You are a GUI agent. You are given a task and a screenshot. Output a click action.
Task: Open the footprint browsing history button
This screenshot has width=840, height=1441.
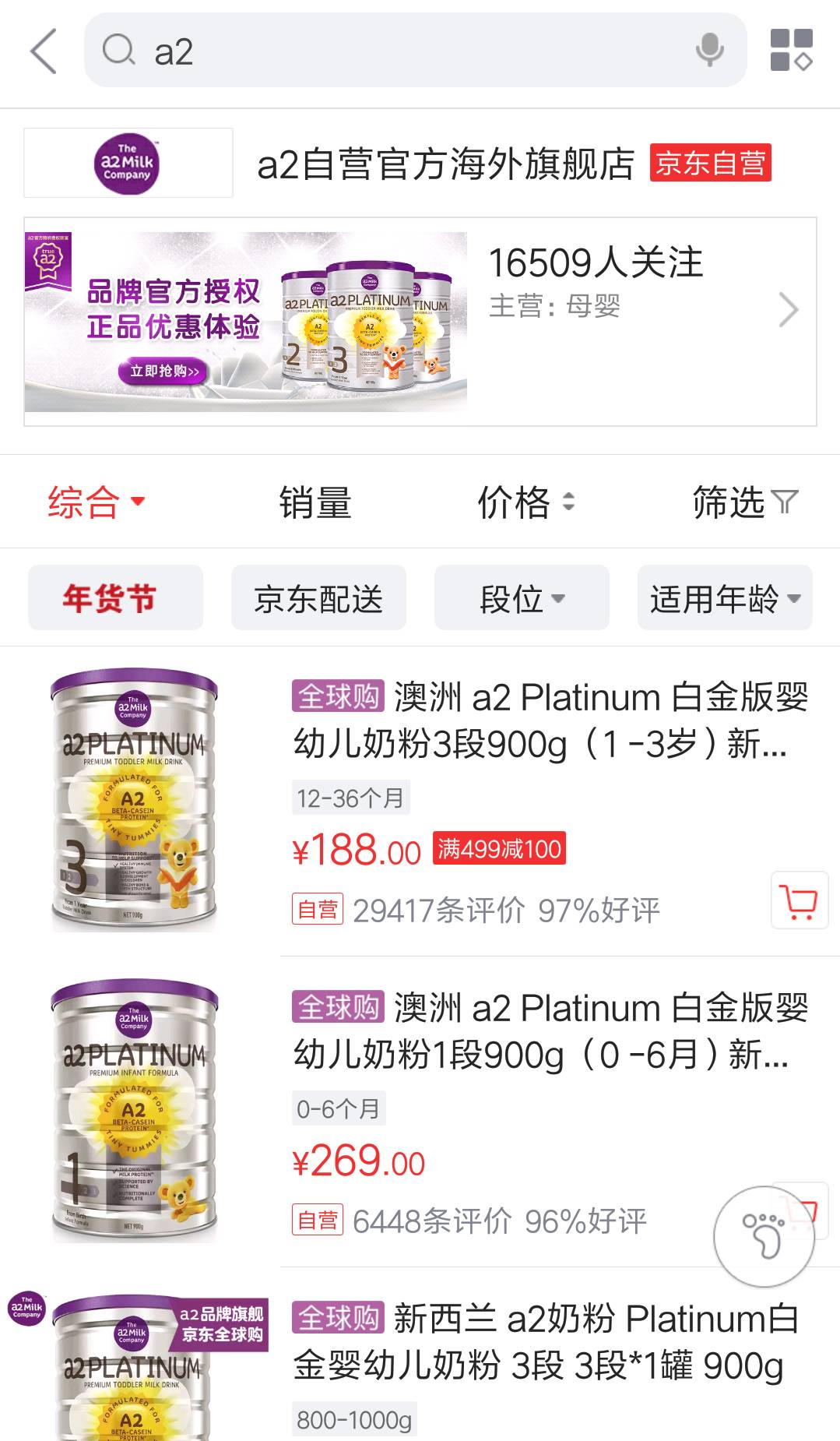[x=764, y=1235]
